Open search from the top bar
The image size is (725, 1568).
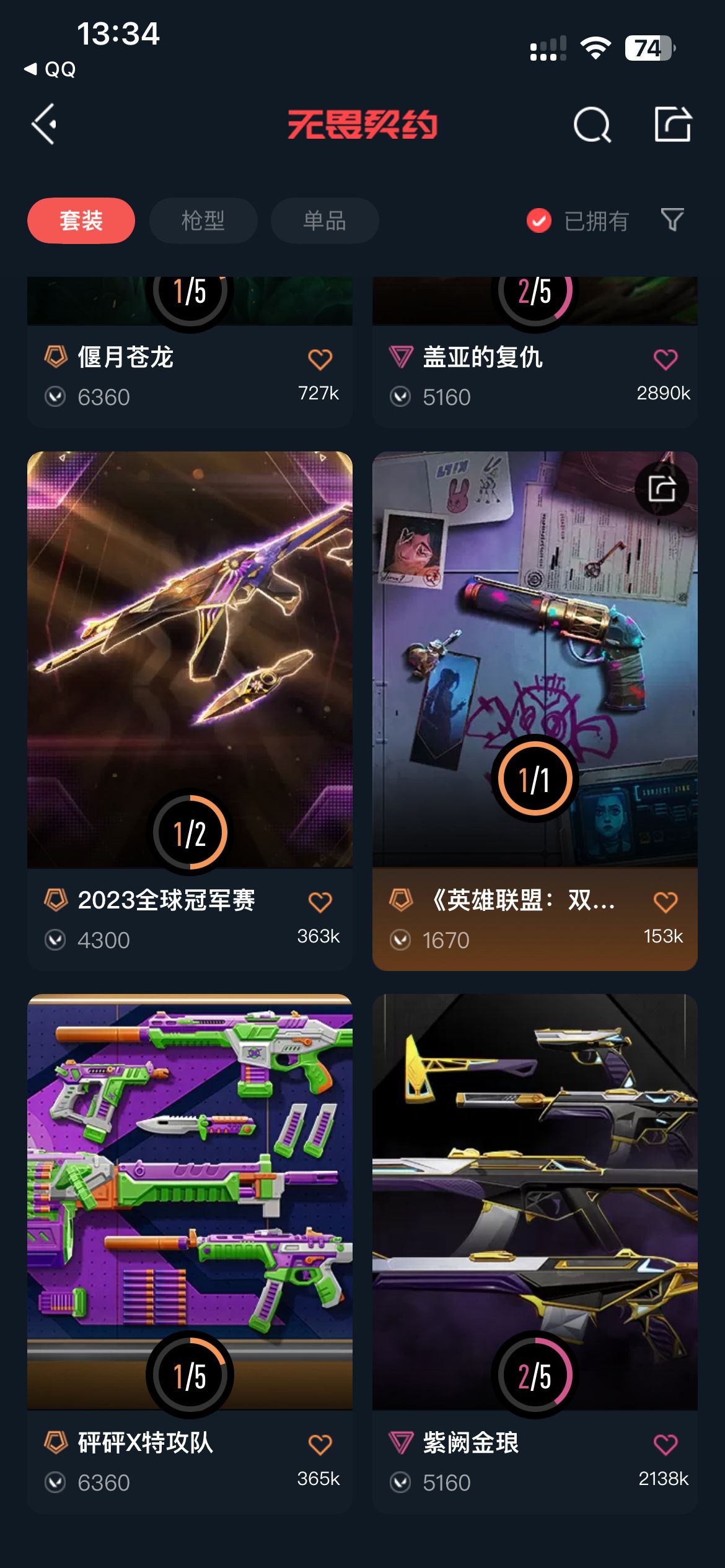point(592,124)
